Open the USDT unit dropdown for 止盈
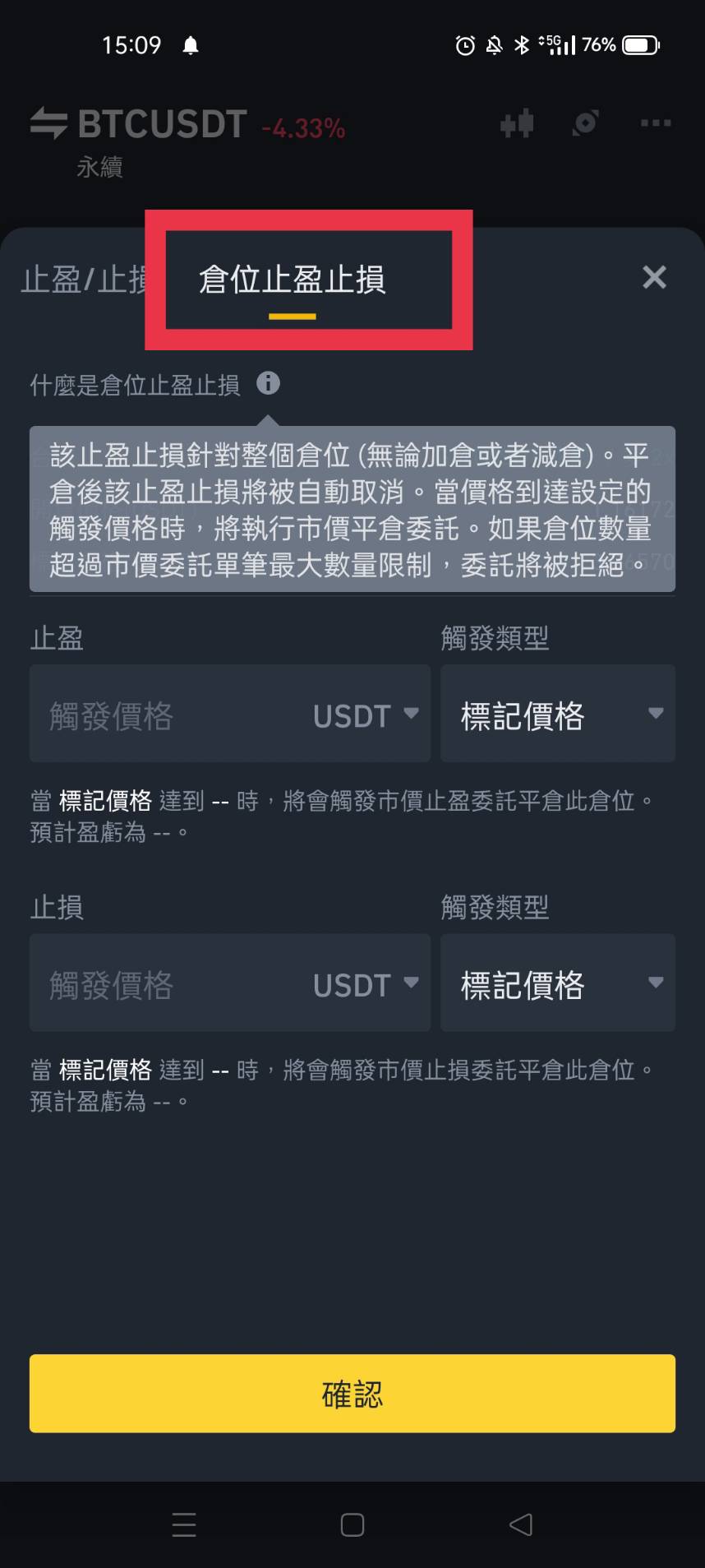The image size is (705, 1568). [x=366, y=715]
